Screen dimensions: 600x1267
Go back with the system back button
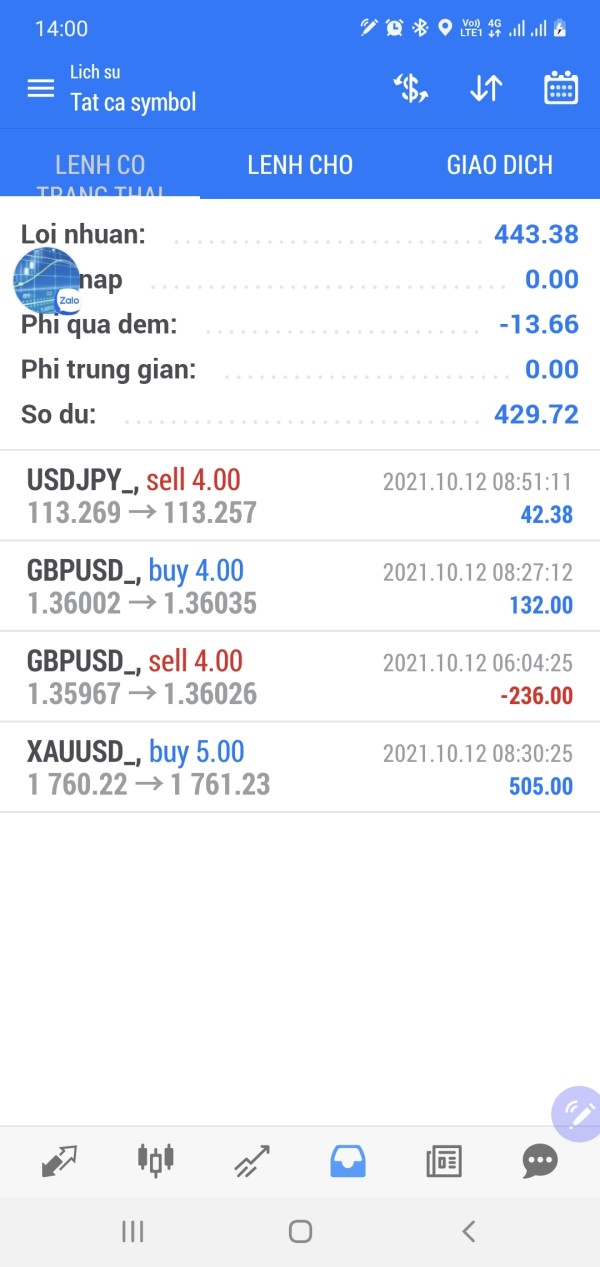[x=468, y=1231]
